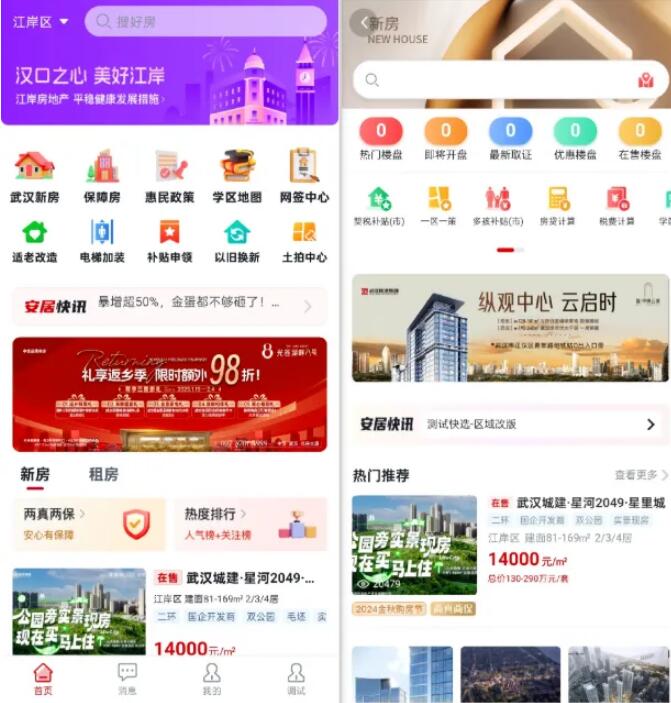This screenshot has height=703, width=671.
Task: Open 武汉新房 section
Action: [35, 177]
